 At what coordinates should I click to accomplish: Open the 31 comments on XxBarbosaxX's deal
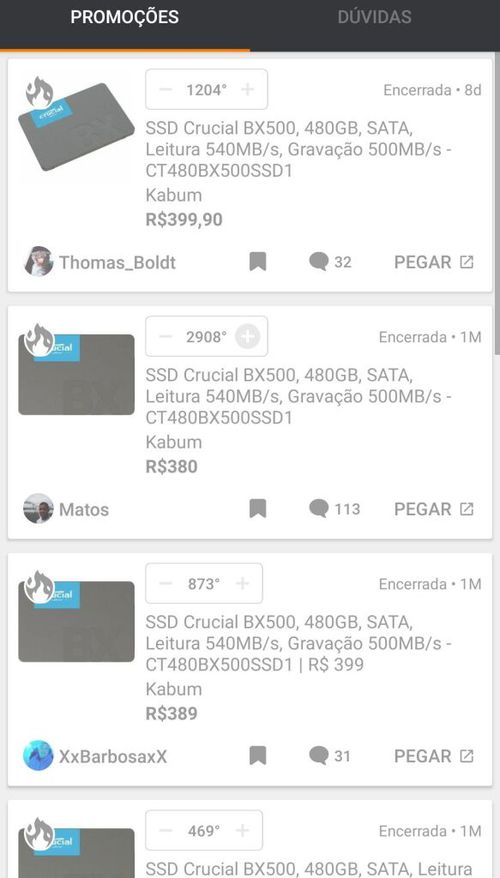click(330, 756)
